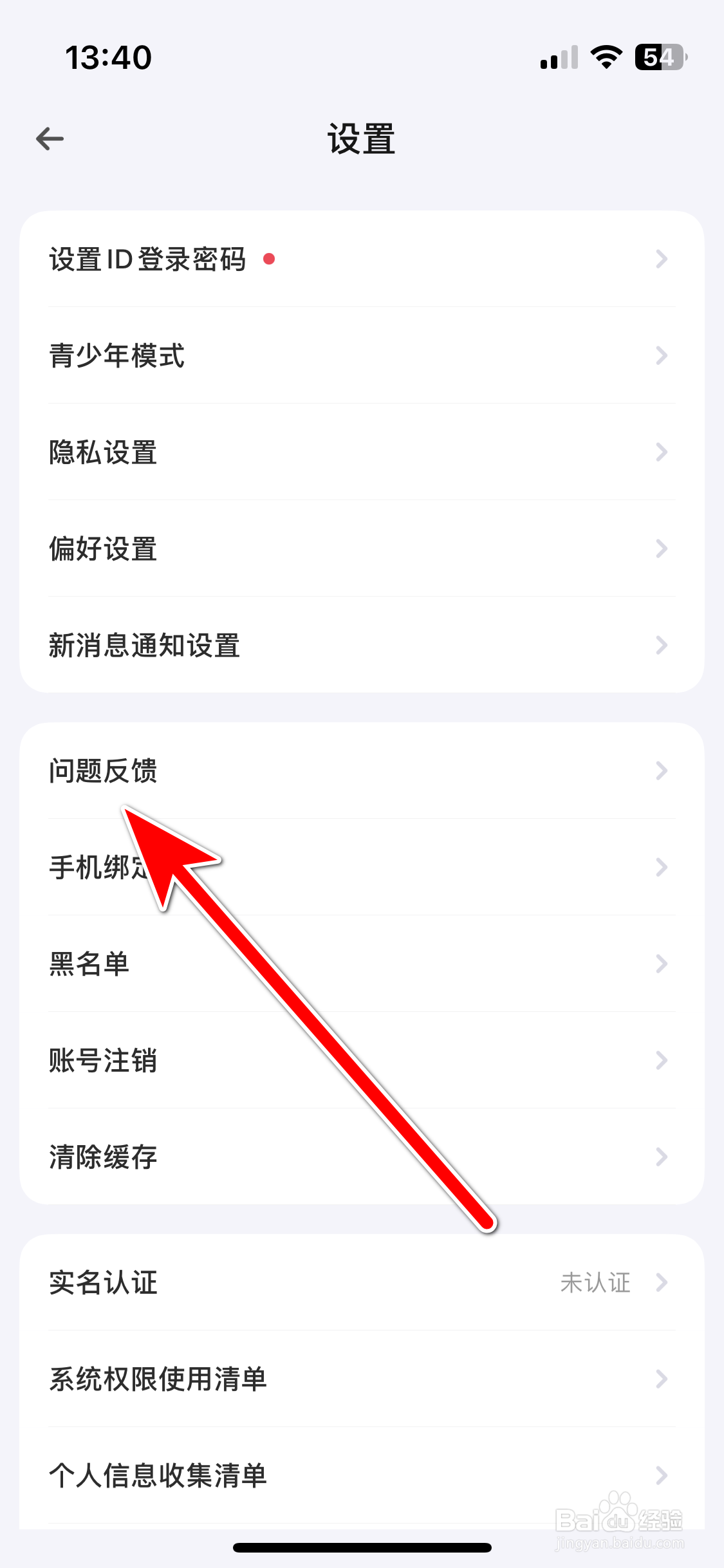This screenshot has height=1568, width=724.
Task: Open the 账号注销 option
Action: [x=104, y=1061]
